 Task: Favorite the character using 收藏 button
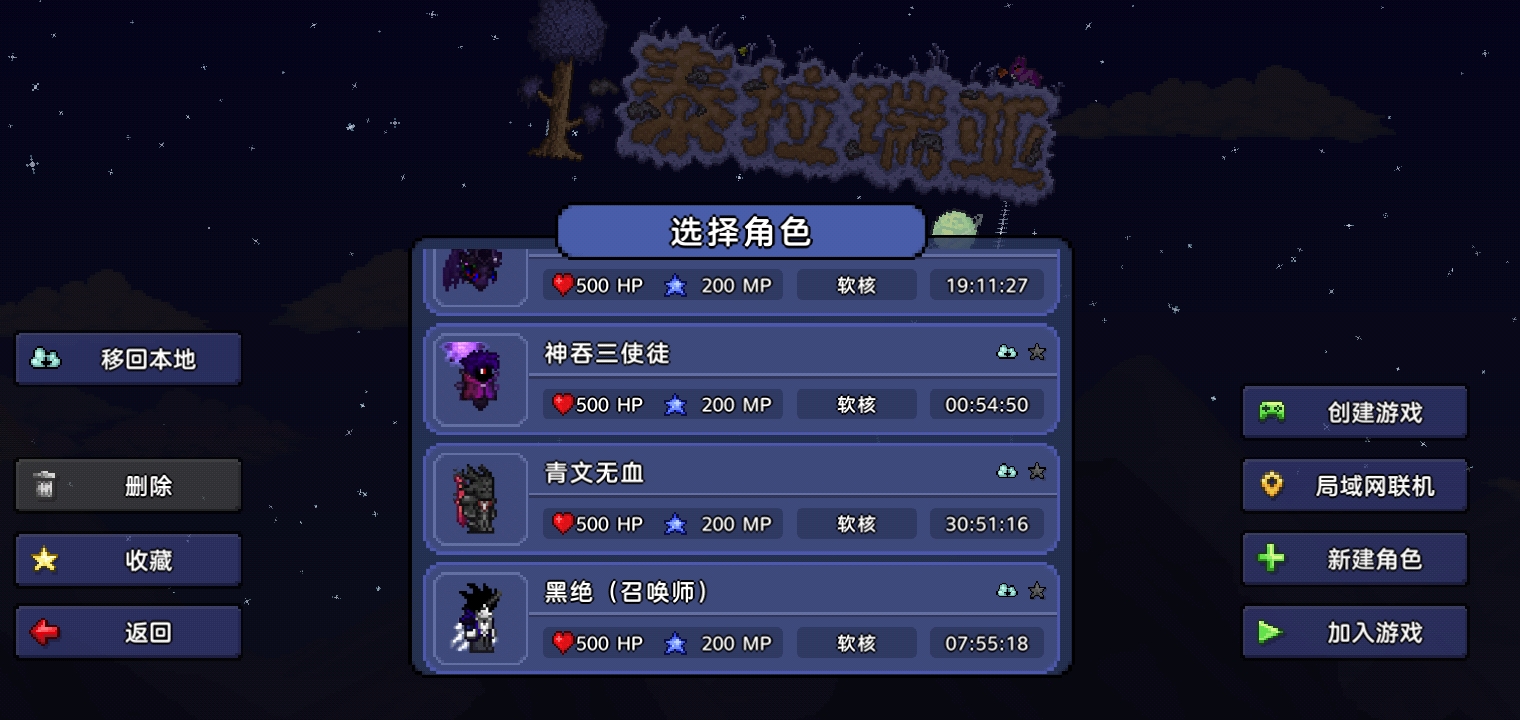pos(128,560)
